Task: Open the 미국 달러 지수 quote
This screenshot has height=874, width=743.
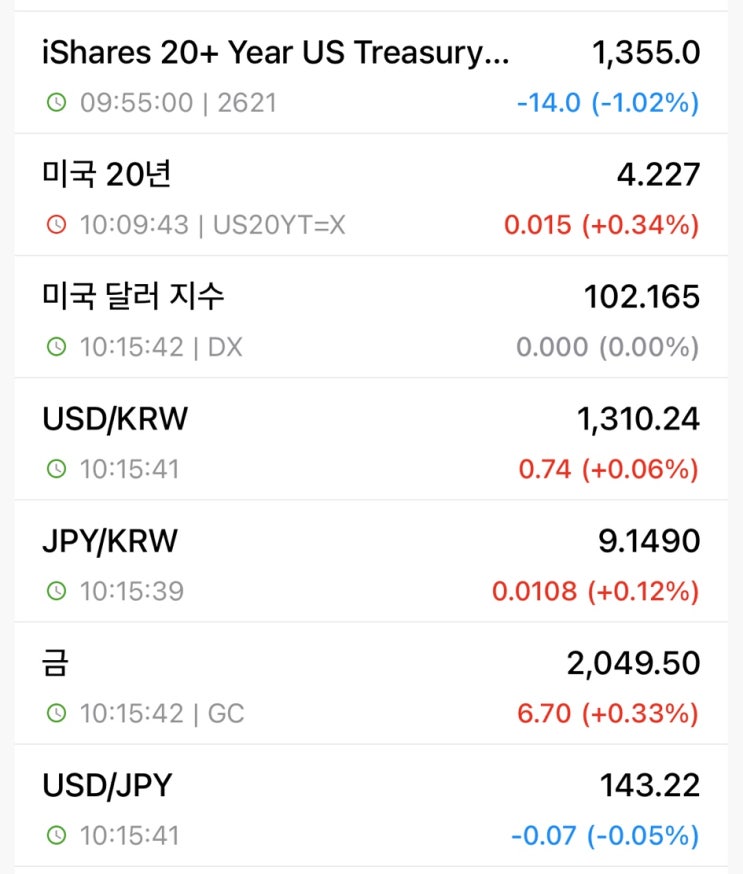Action: point(371,318)
